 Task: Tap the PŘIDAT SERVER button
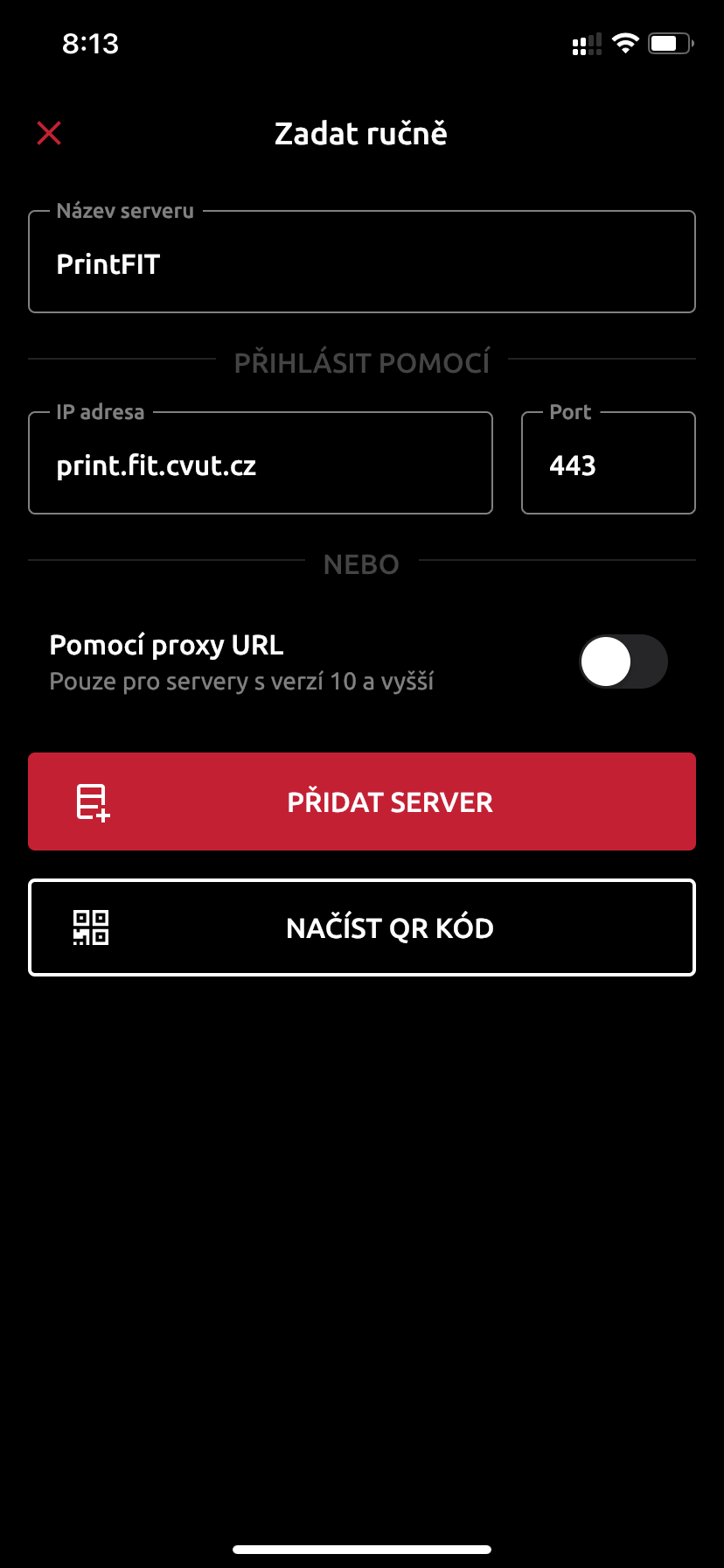click(x=362, y=801)
